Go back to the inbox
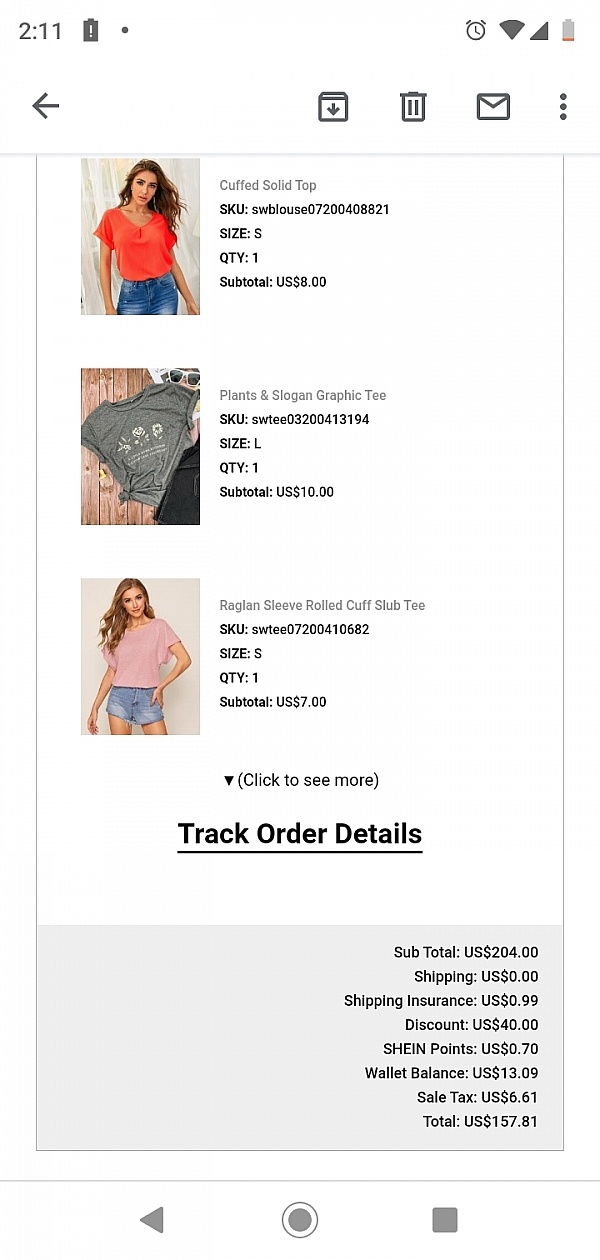The width and height of the screenshot is (600, 1260). [46, 106]
